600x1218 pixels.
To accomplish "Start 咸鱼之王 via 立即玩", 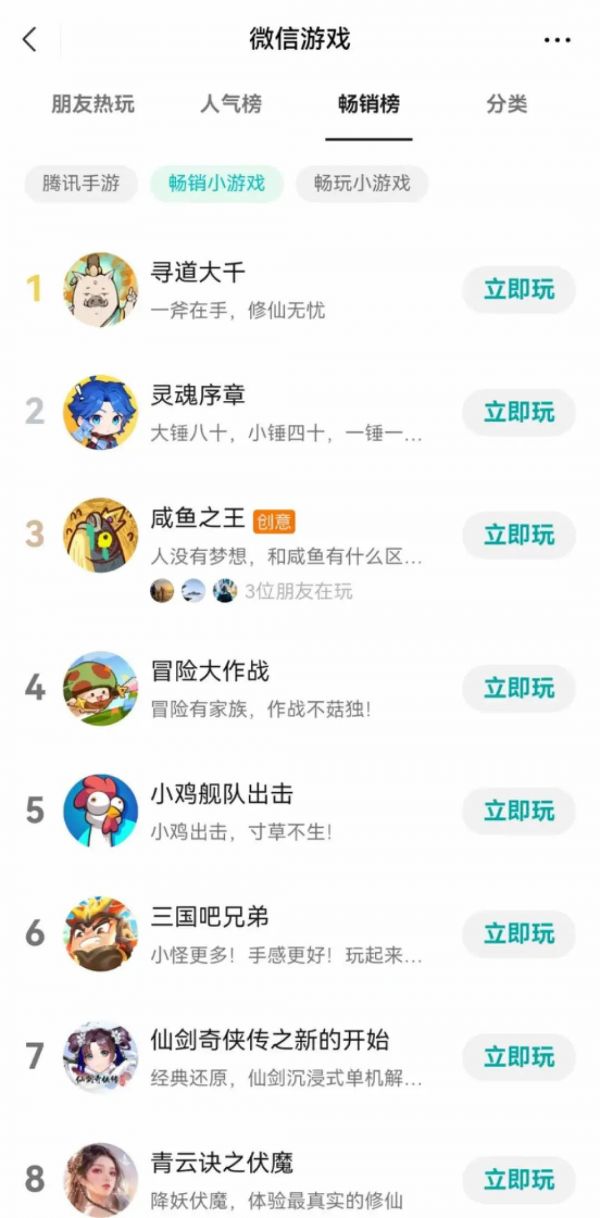I will tap(518, 535).
